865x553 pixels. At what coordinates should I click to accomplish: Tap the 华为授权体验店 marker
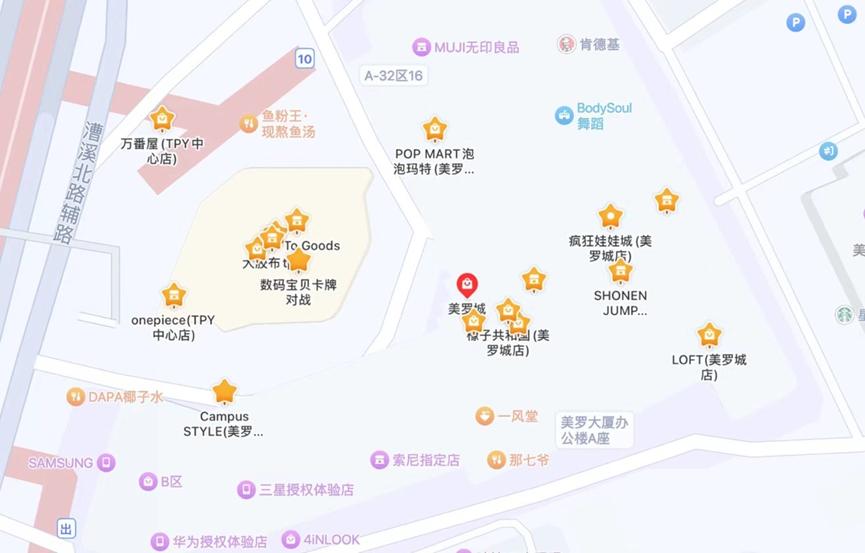tap(159, 541)
